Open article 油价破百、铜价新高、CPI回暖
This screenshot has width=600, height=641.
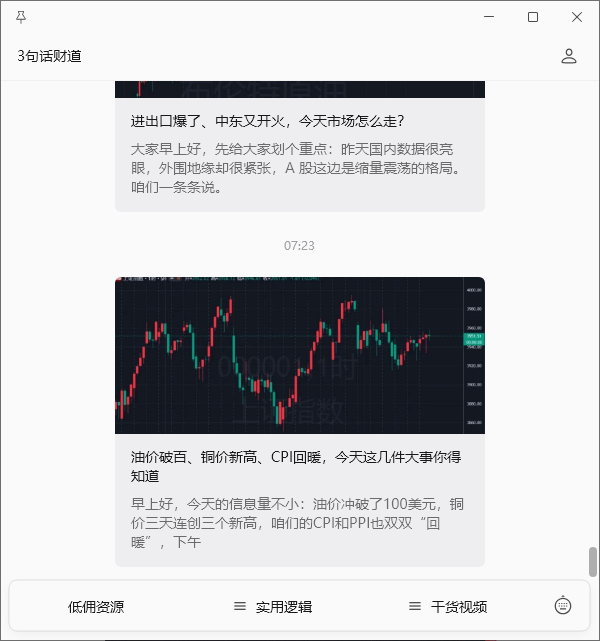pos(300,422)
